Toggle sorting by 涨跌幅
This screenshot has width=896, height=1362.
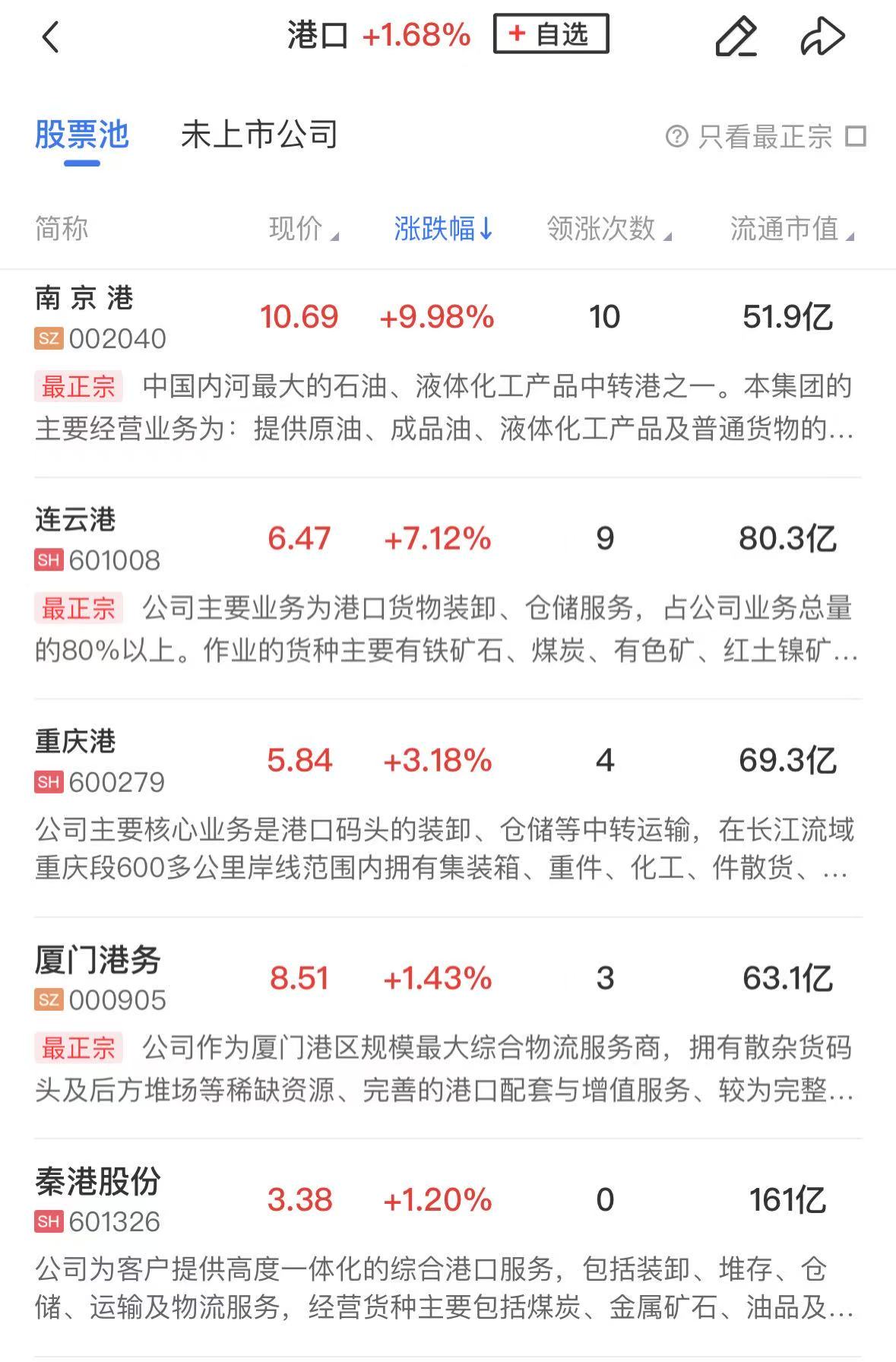(443, 228)
